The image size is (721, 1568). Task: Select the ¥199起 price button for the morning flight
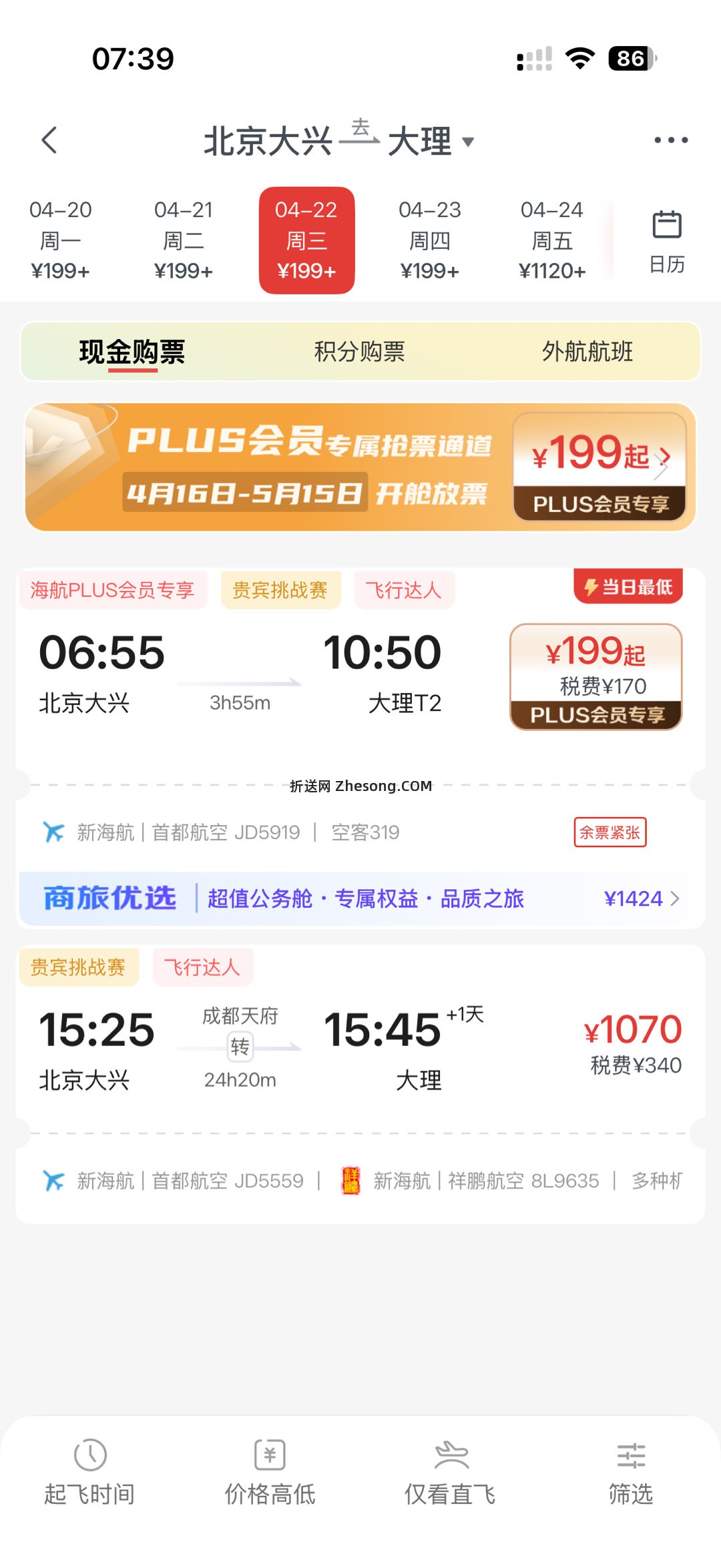595,674
